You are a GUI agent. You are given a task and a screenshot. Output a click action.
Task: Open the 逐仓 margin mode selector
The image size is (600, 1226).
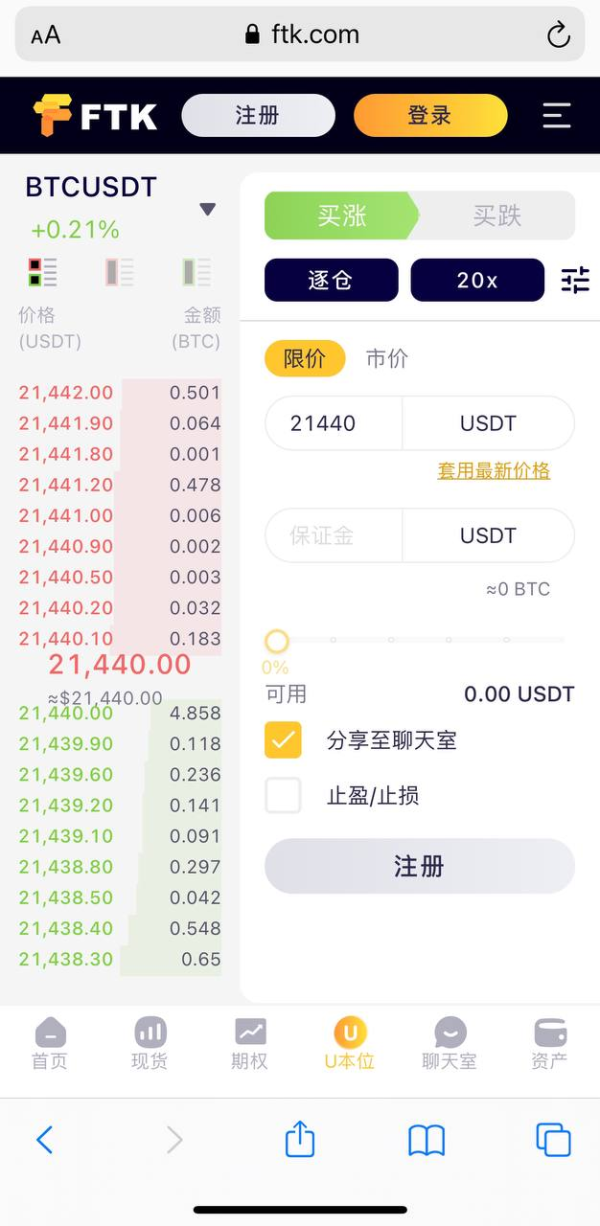[331, 280]
